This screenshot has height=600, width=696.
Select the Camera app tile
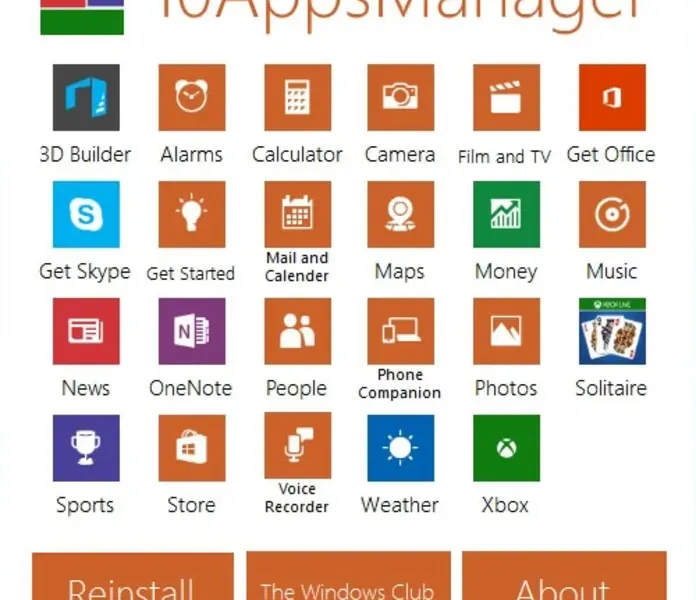400,98
